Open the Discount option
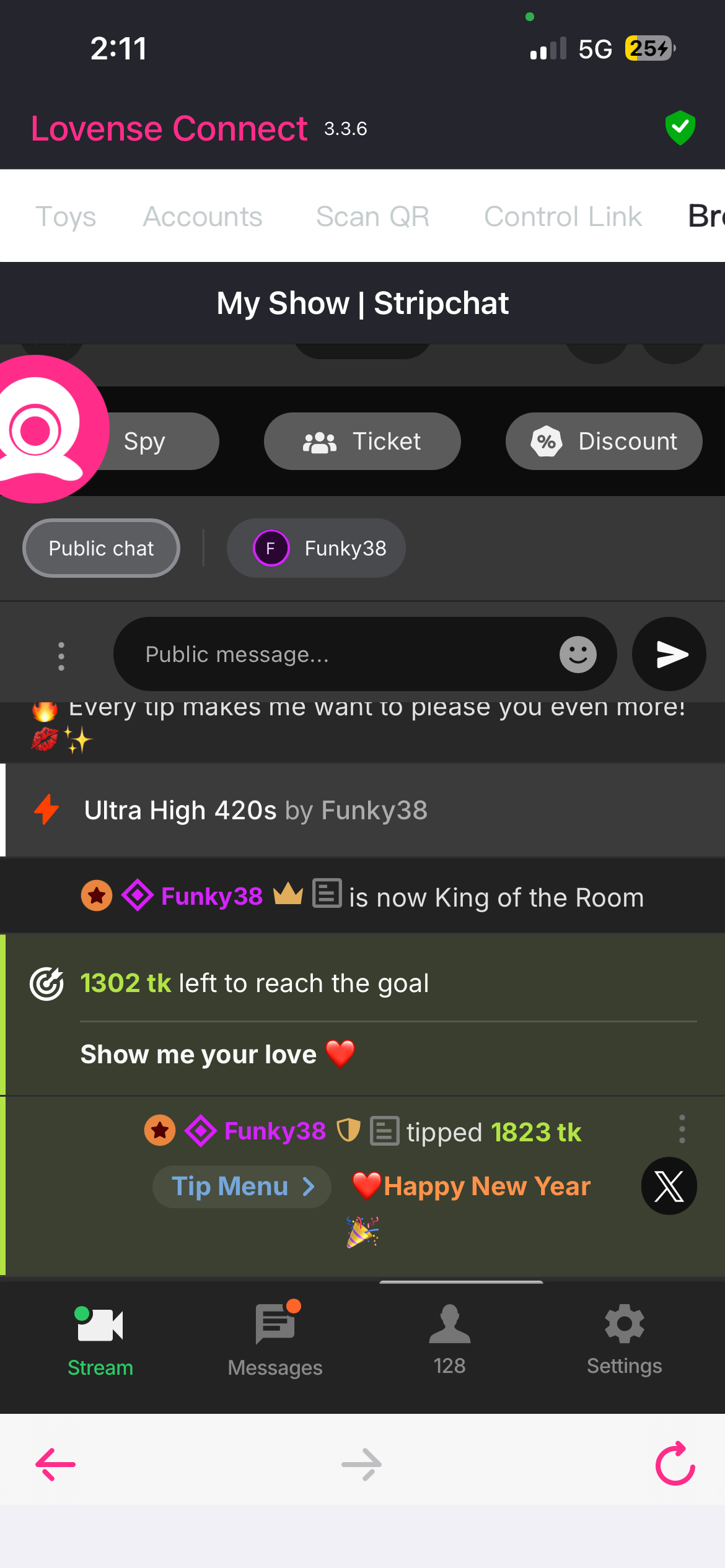Screen dimensions: 725x1568 pos(604,442)
